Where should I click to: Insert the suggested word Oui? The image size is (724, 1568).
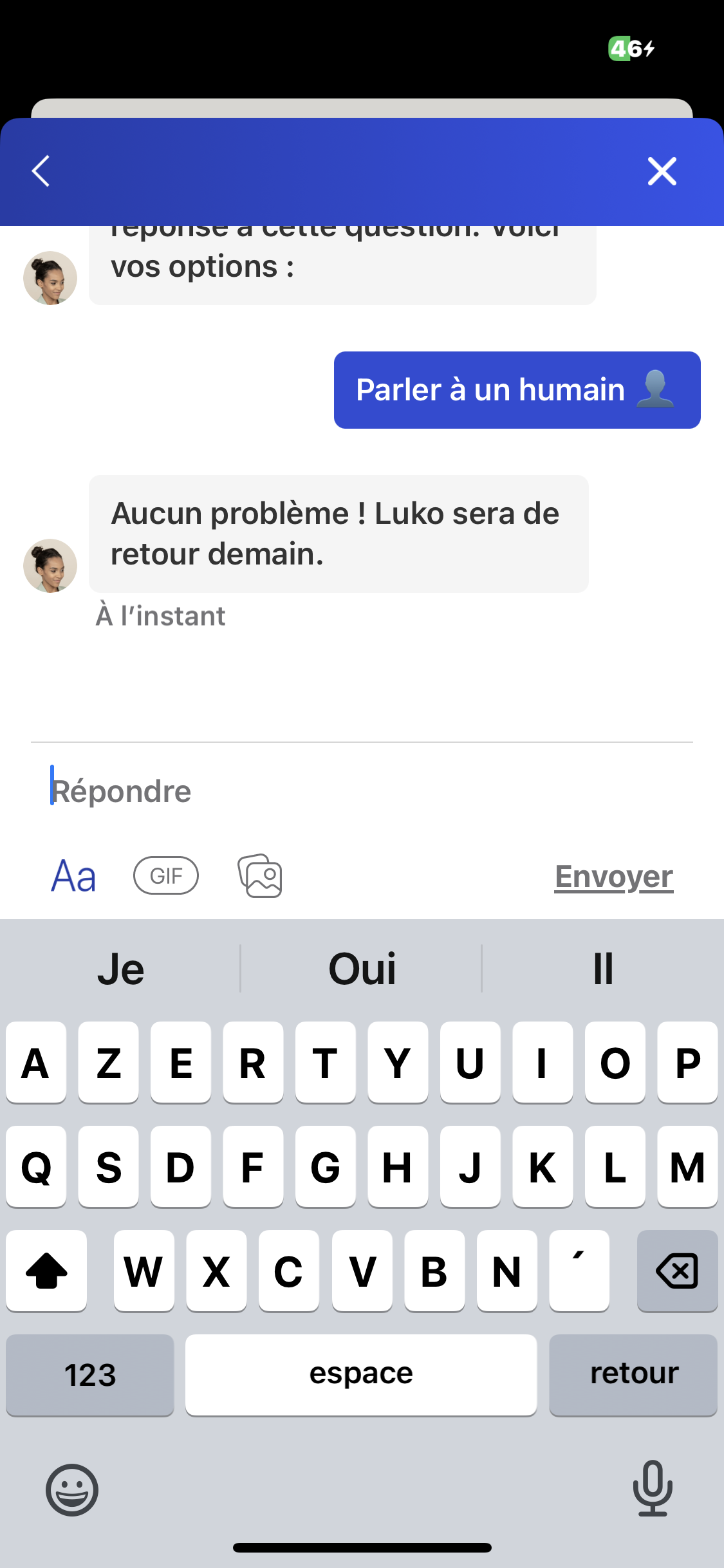[362, 969]
